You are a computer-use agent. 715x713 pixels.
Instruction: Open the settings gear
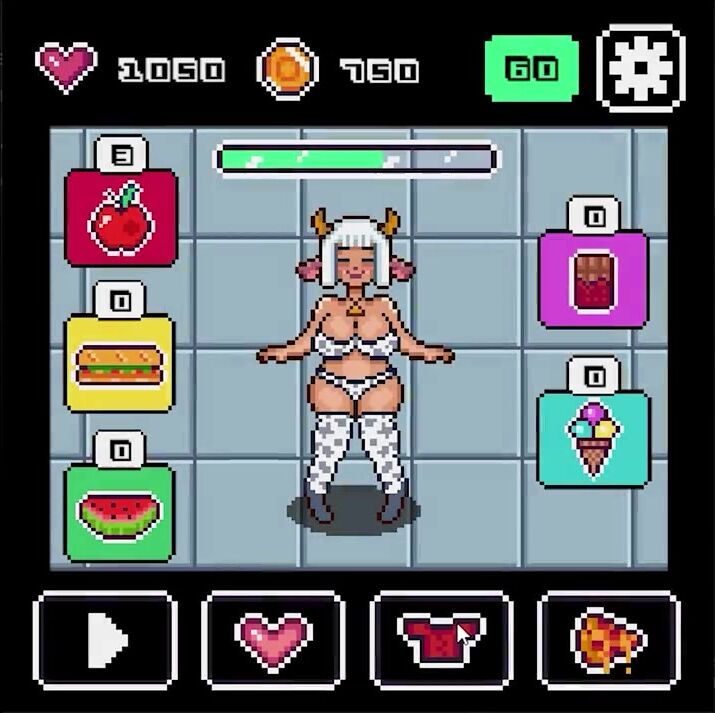(x=641, y=68)
